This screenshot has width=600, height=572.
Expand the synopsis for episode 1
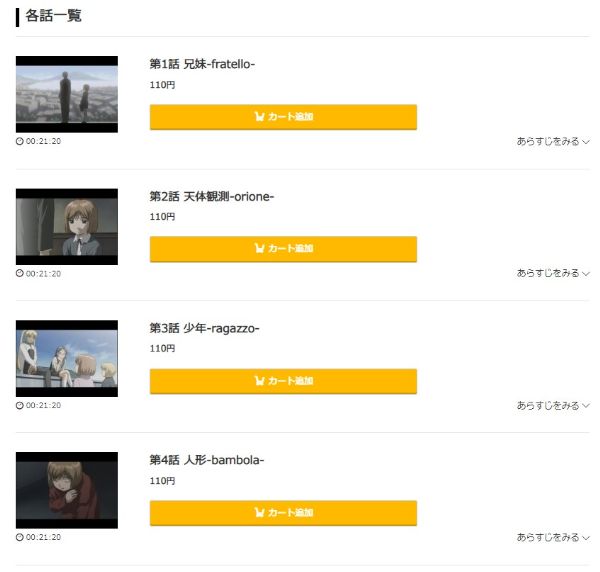coord(552,141)
